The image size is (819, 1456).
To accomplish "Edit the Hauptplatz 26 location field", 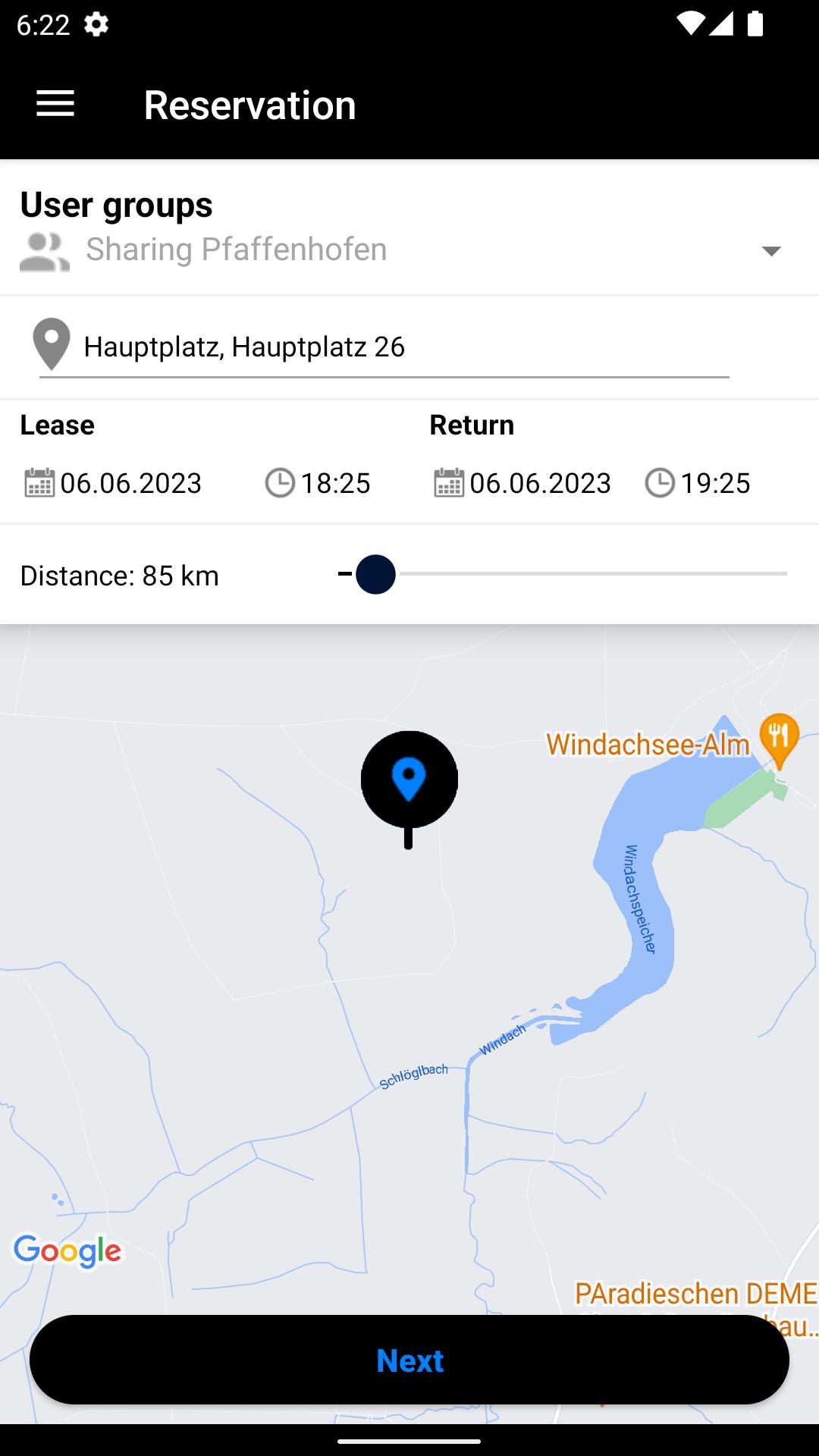I will pyautogui.click(x=384, y=347).
